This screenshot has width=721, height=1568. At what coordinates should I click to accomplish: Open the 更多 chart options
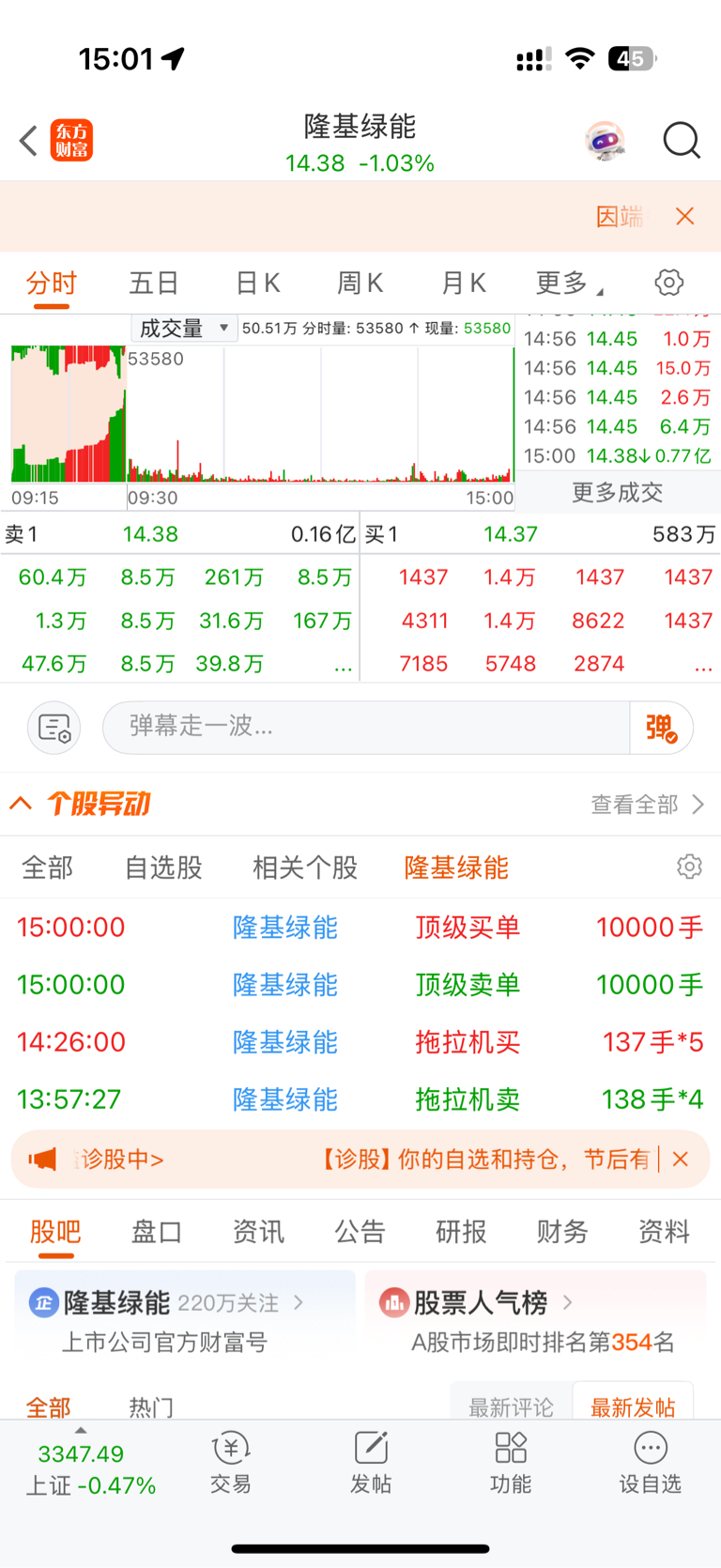567,283
